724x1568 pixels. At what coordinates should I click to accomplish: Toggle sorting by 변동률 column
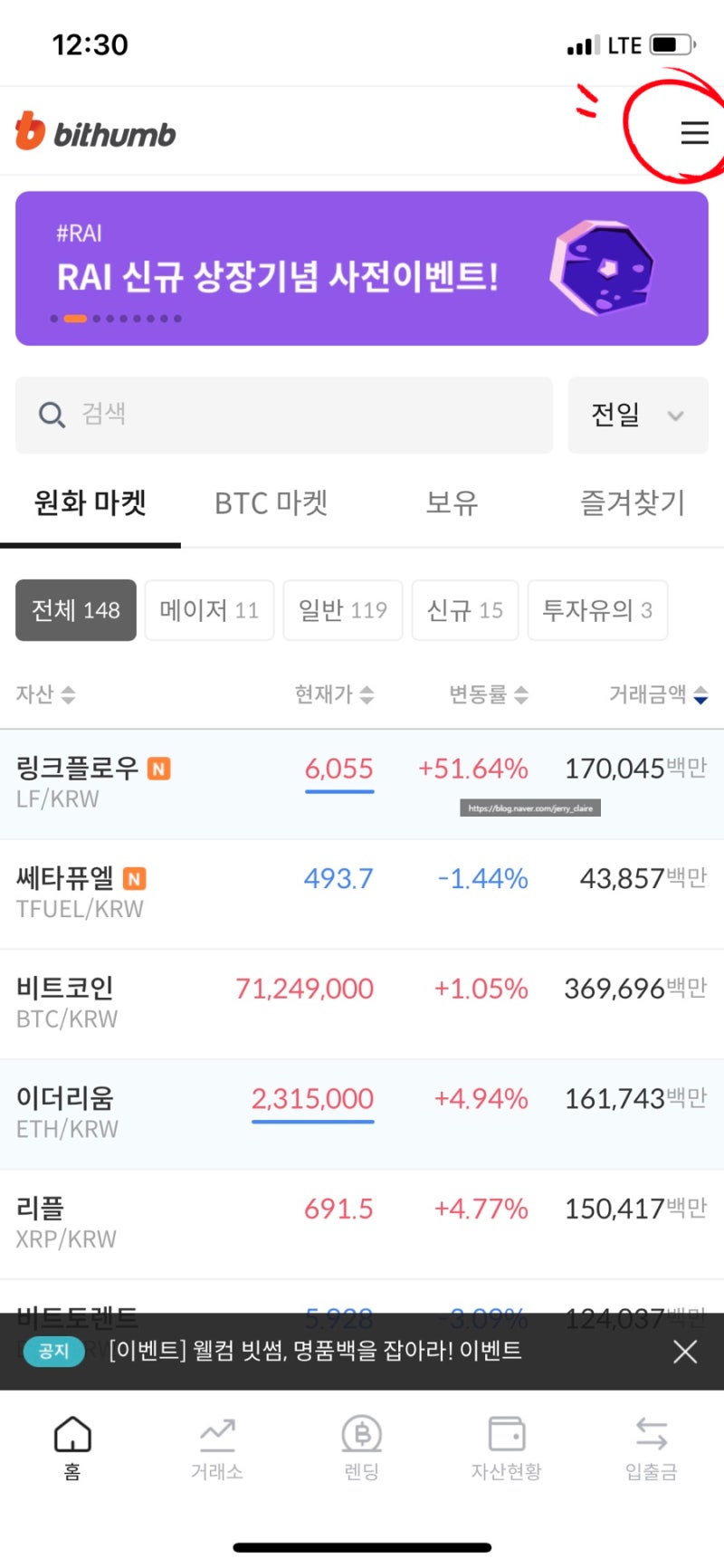(x=489, y=695)
